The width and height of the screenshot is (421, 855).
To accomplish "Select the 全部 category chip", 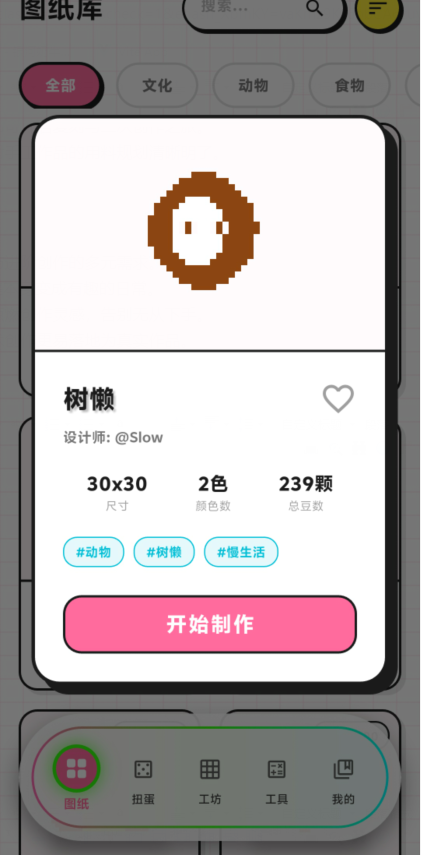I will click(x=61, y=85).
